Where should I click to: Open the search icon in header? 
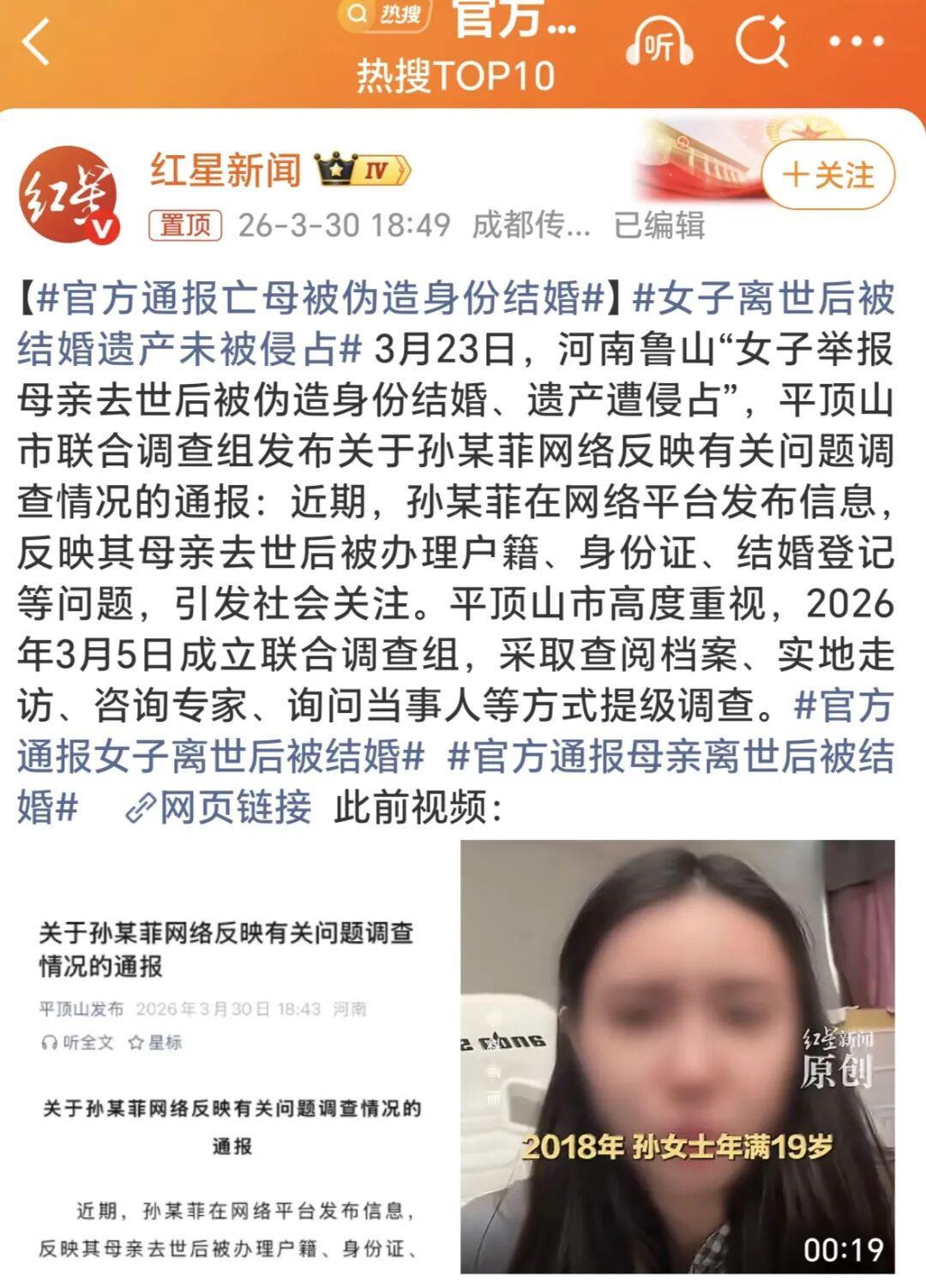(761, 40)
